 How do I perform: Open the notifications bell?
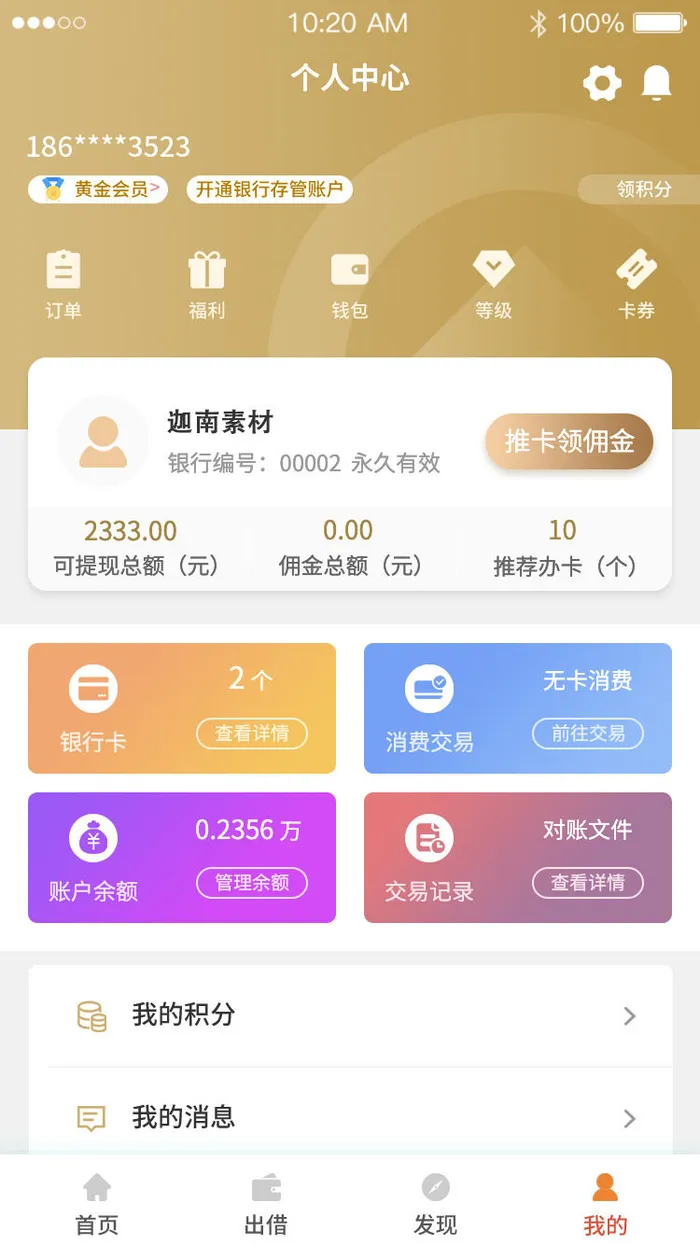point(656,83)
